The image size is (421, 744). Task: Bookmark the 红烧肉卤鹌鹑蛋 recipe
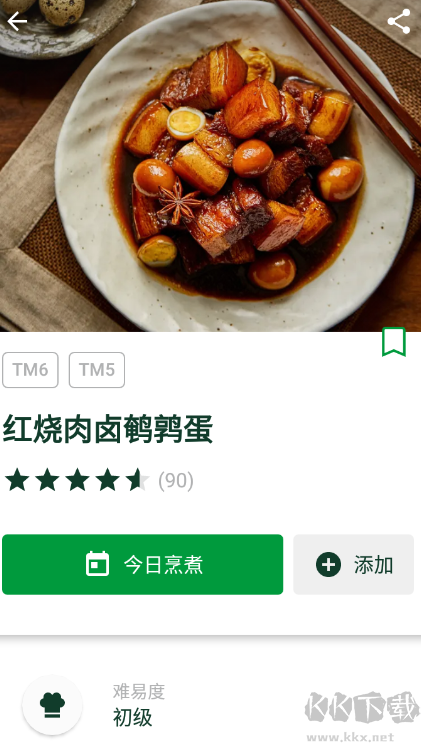coord(394,342)
